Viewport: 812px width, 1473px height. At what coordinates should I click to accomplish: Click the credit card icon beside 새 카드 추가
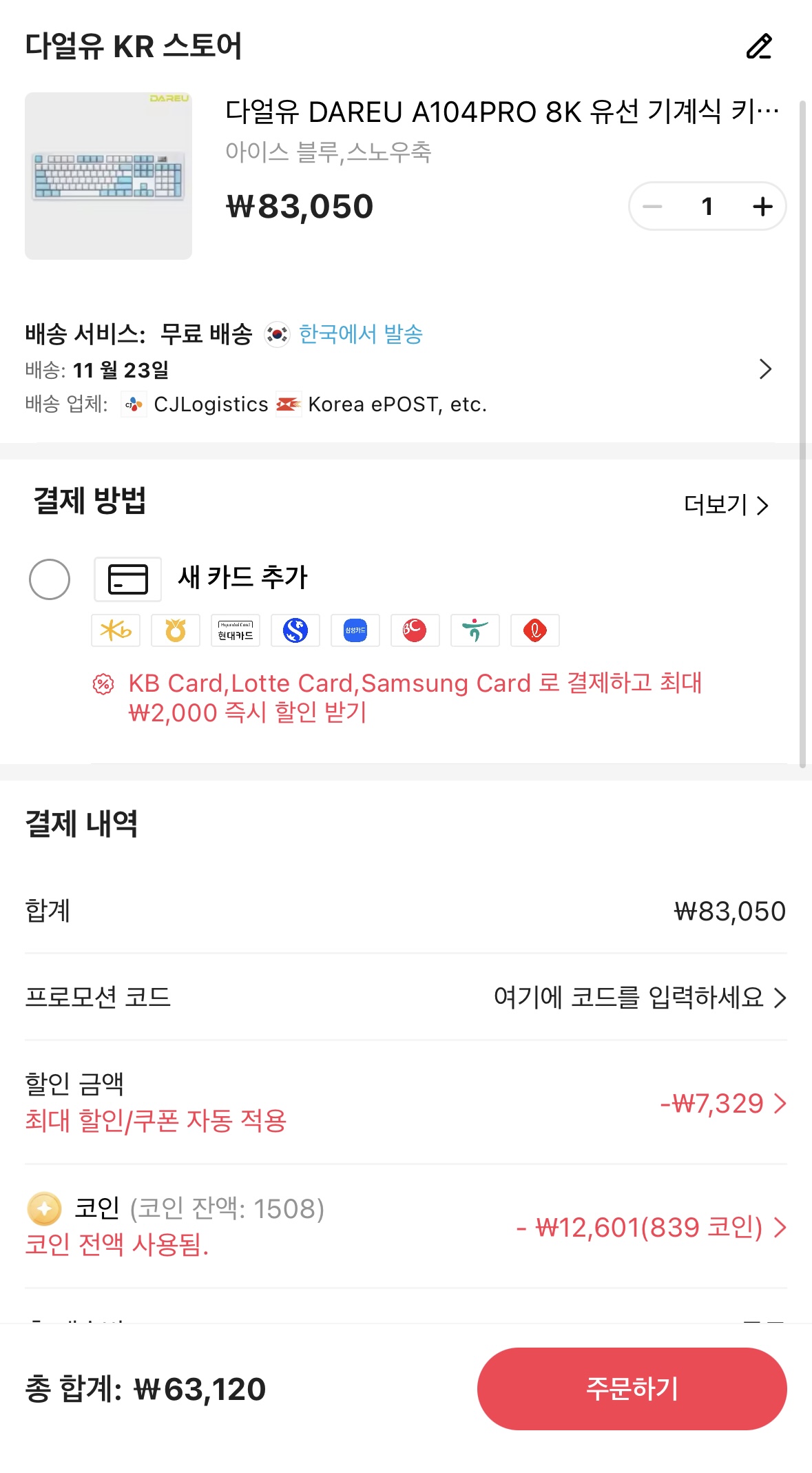(x=127, y=579)
